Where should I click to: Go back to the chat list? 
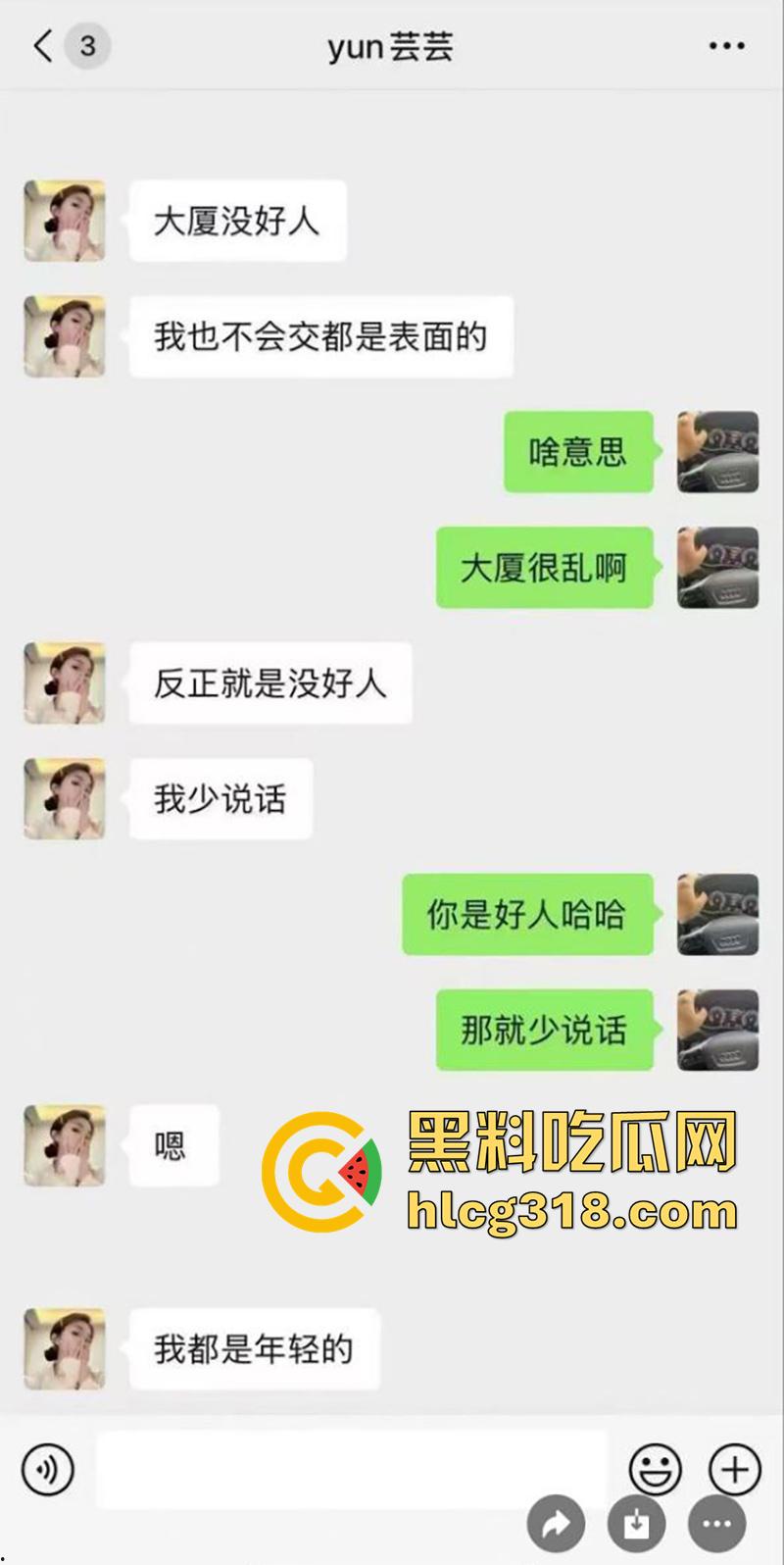[42, 46]
